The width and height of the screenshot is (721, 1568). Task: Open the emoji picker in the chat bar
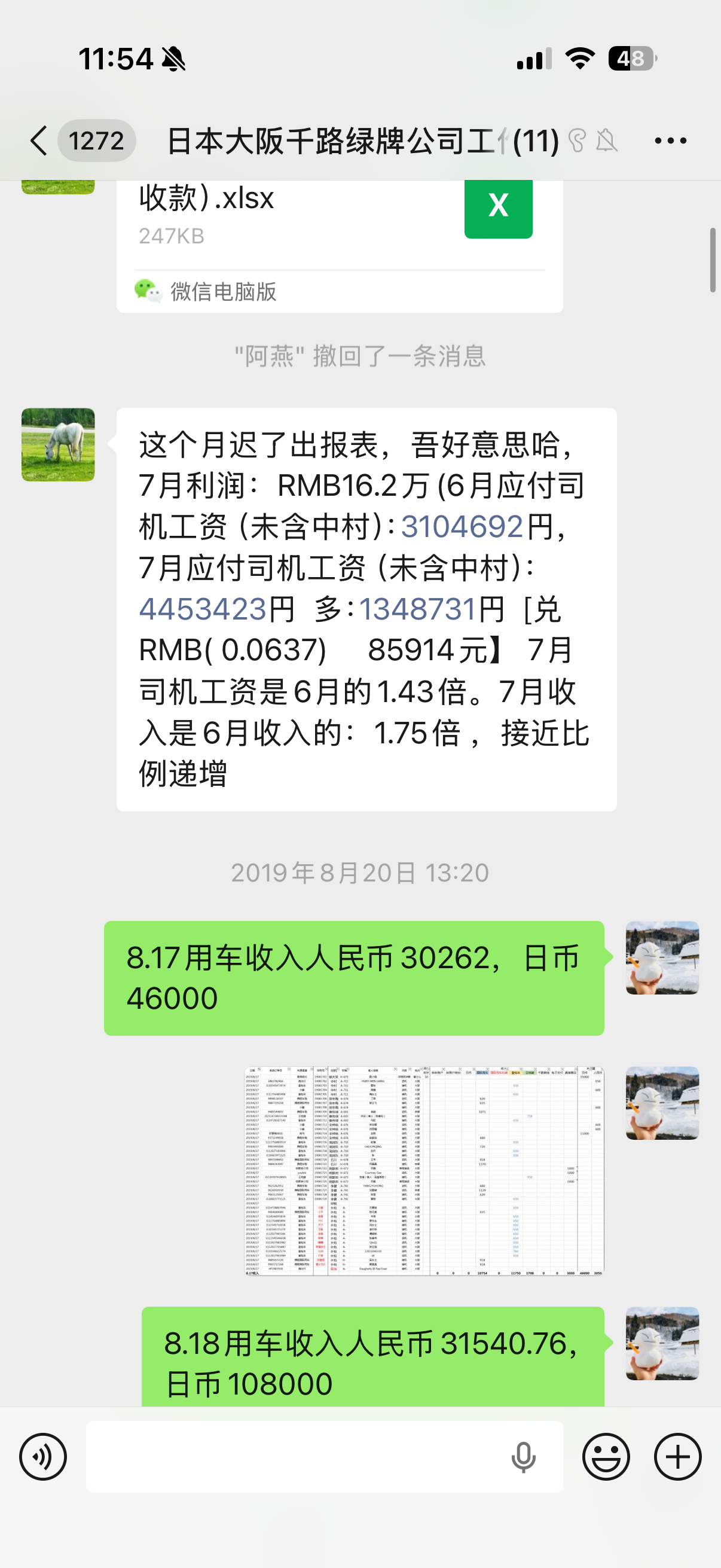[606, 1457]
